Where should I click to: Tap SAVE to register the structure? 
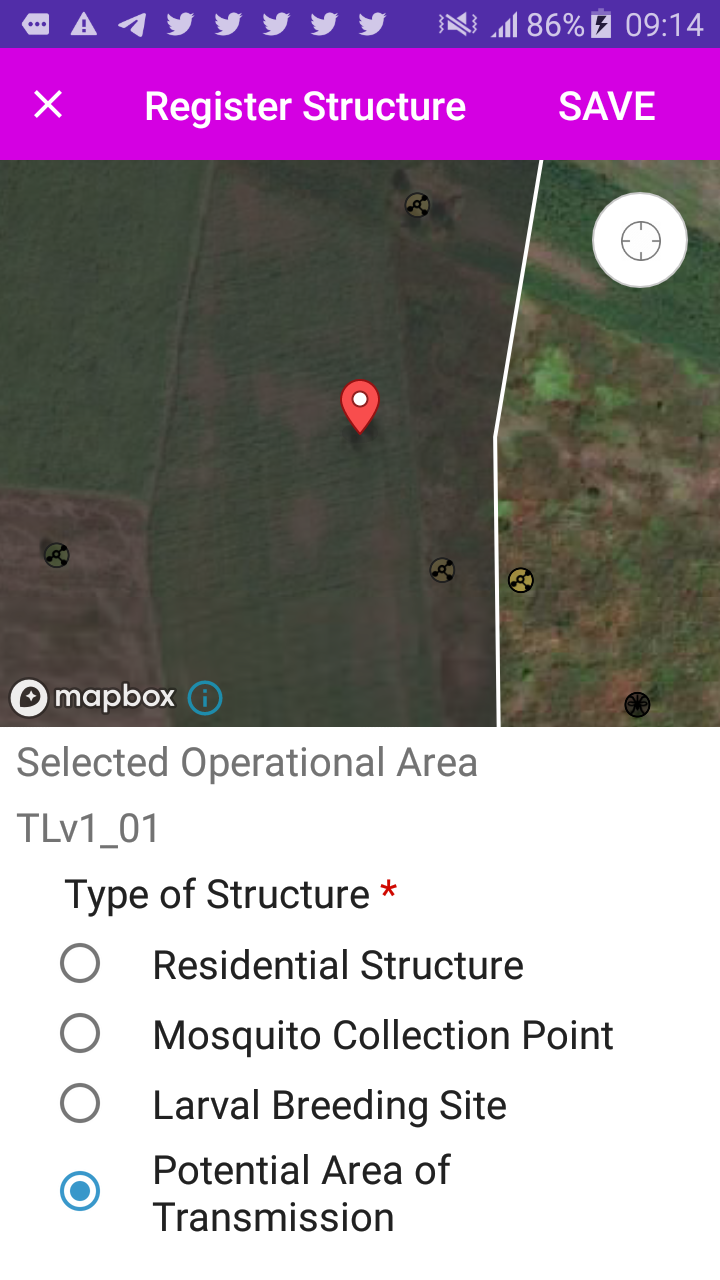[x=606, y=106]
